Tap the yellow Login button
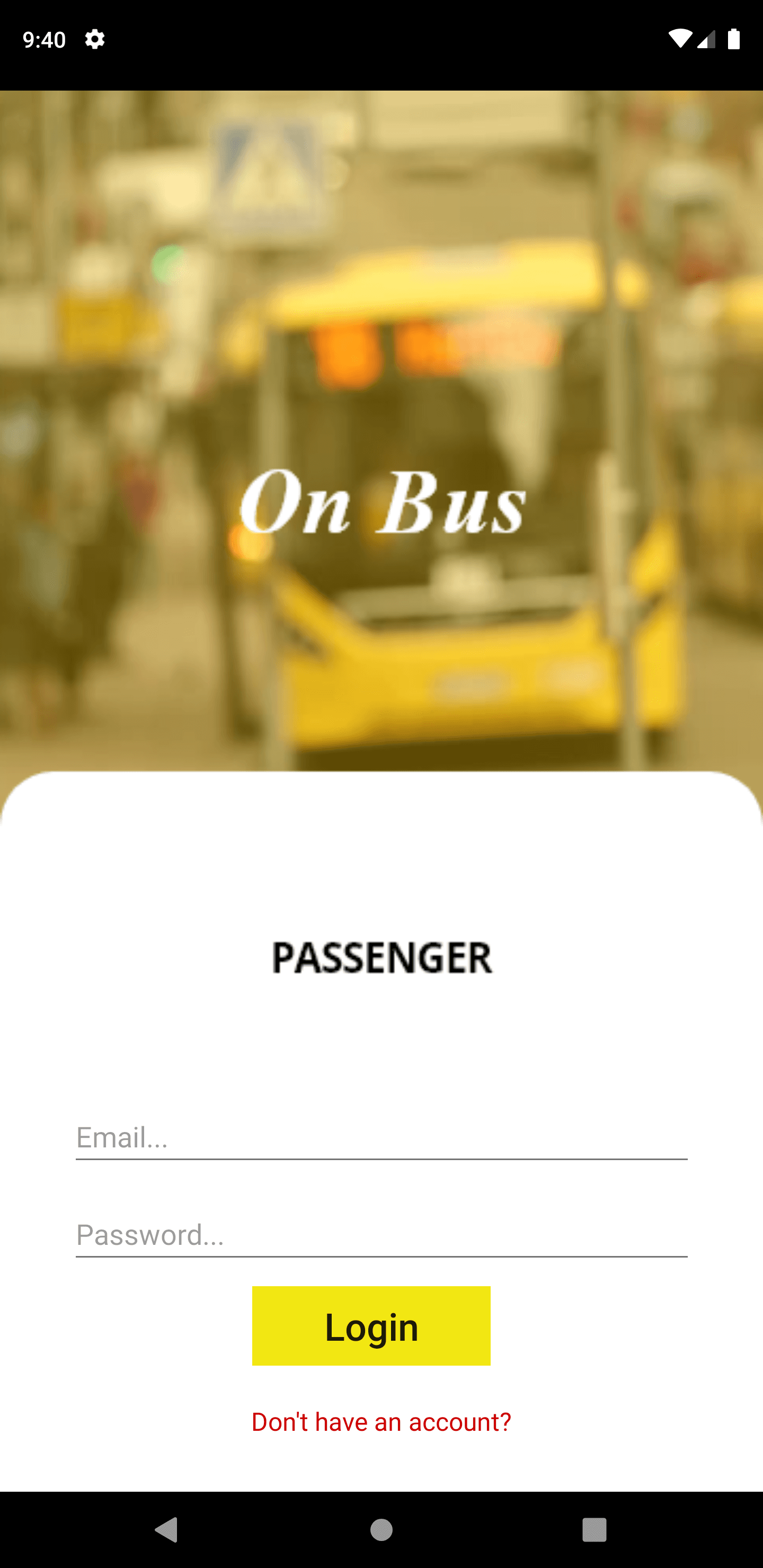This screenshot has width=763, height=1568. click(371, 1326)
